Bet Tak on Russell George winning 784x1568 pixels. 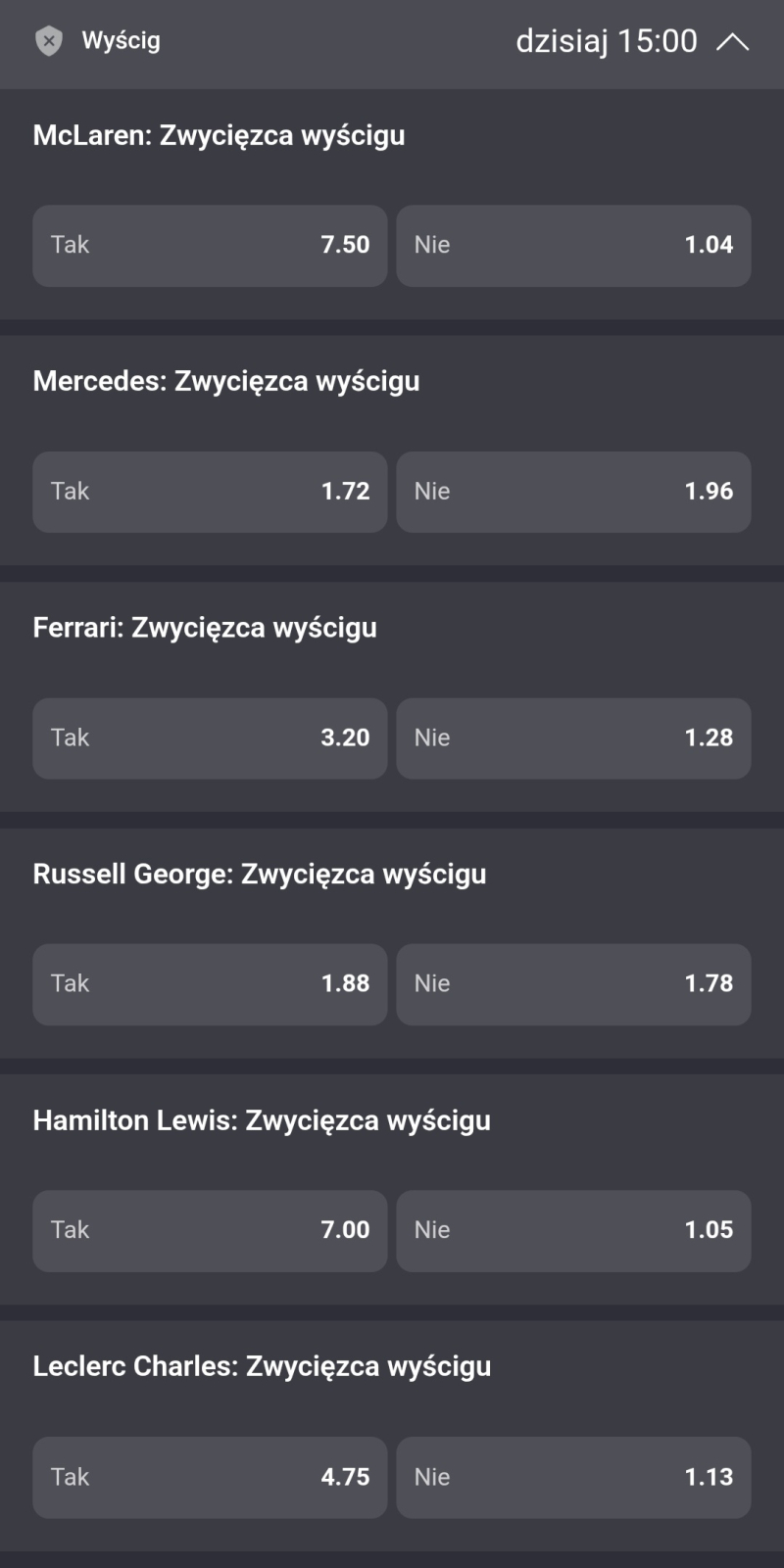pyautogui.click(x=210, y=984)
